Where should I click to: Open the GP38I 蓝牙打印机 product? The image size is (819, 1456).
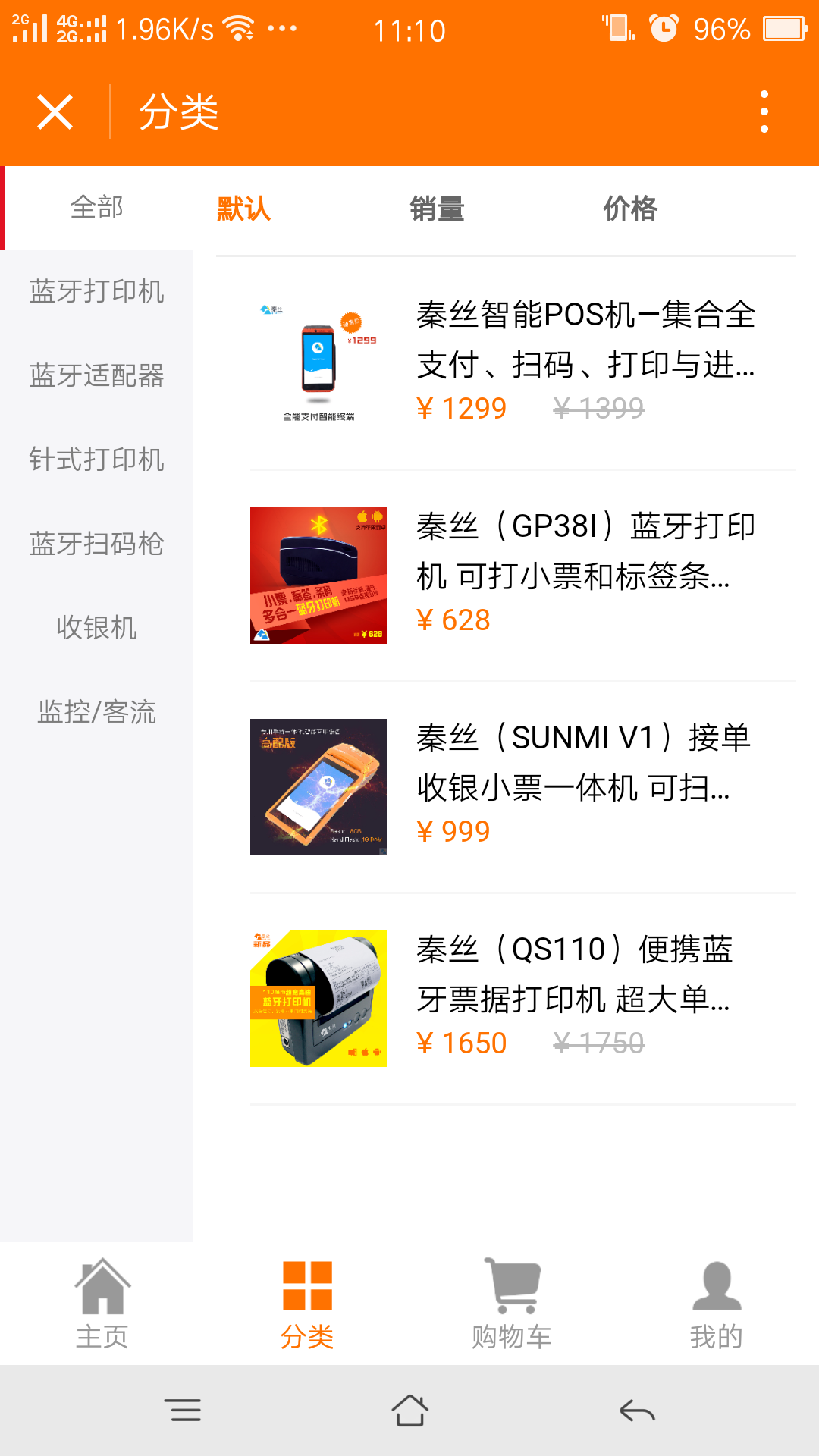click(x=523, y=576)
